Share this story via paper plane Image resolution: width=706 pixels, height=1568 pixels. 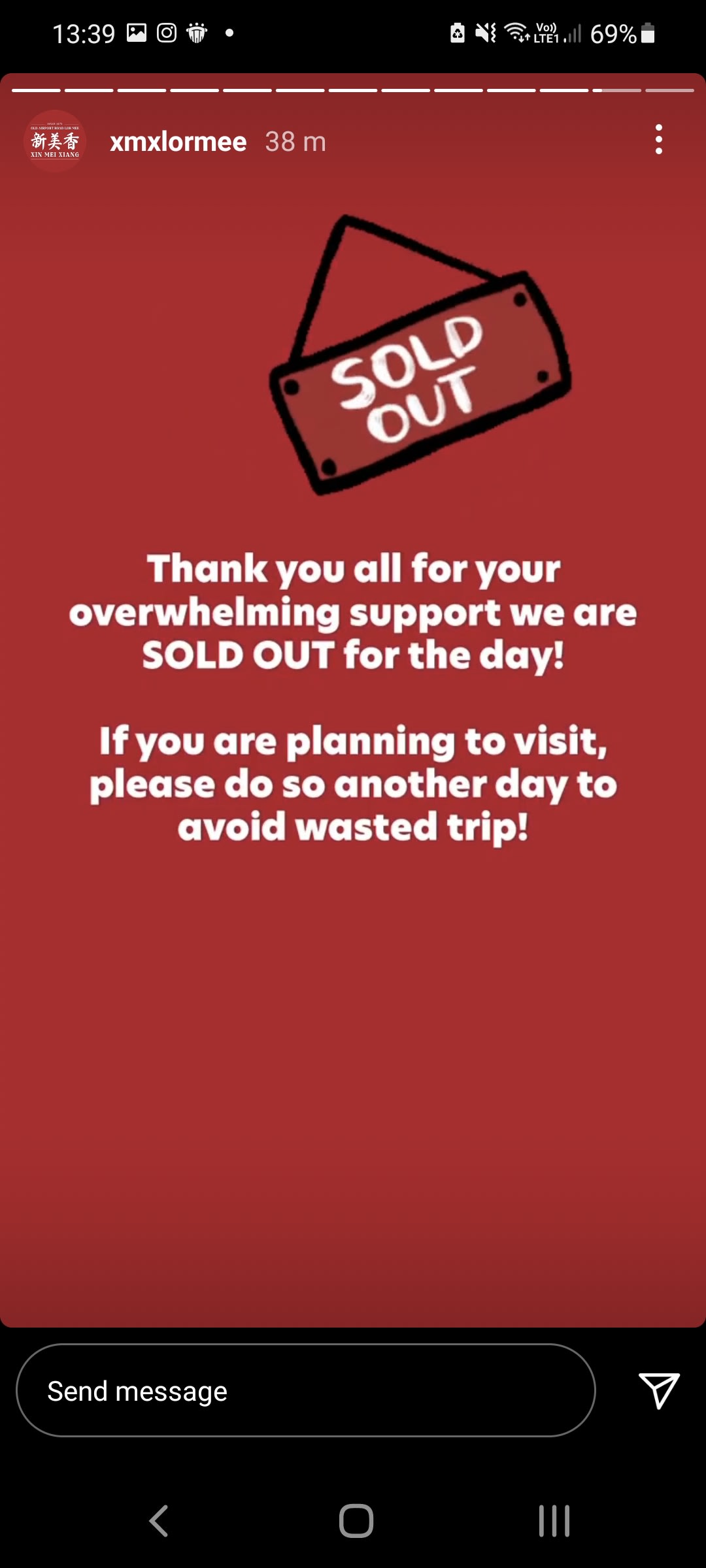point(658,1390)
